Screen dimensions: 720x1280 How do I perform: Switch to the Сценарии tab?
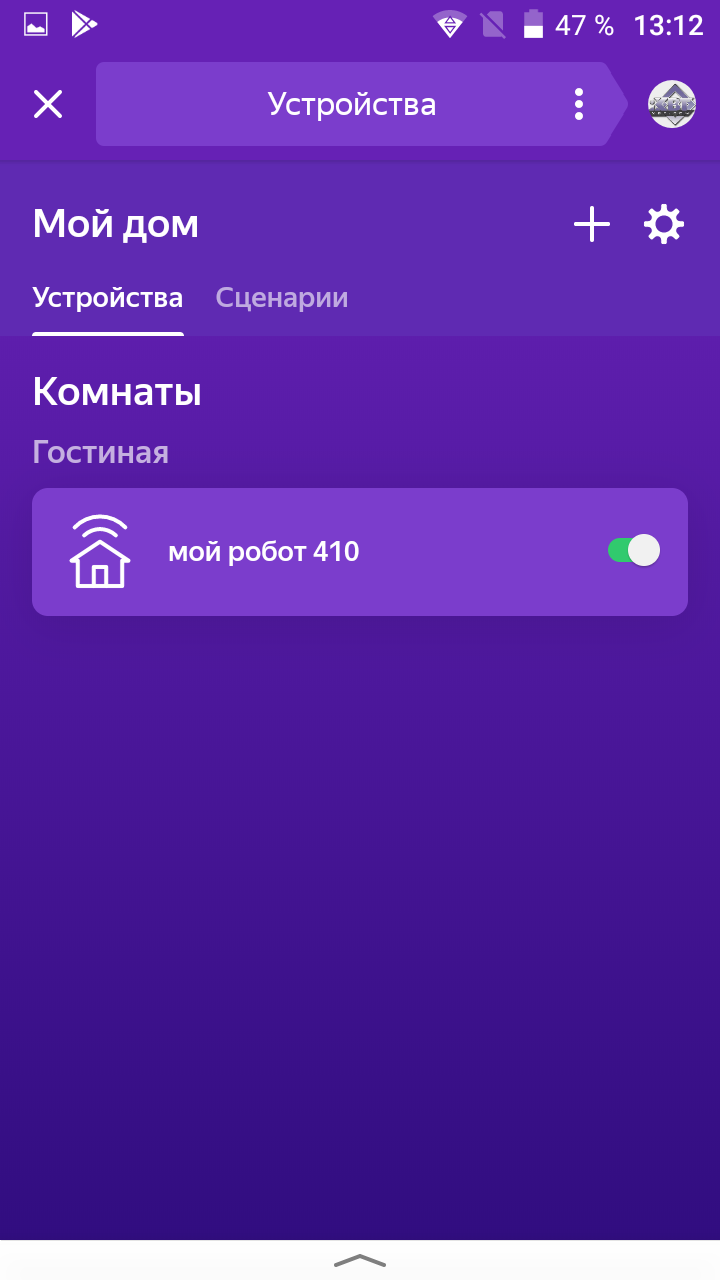[x=282, y=297]
